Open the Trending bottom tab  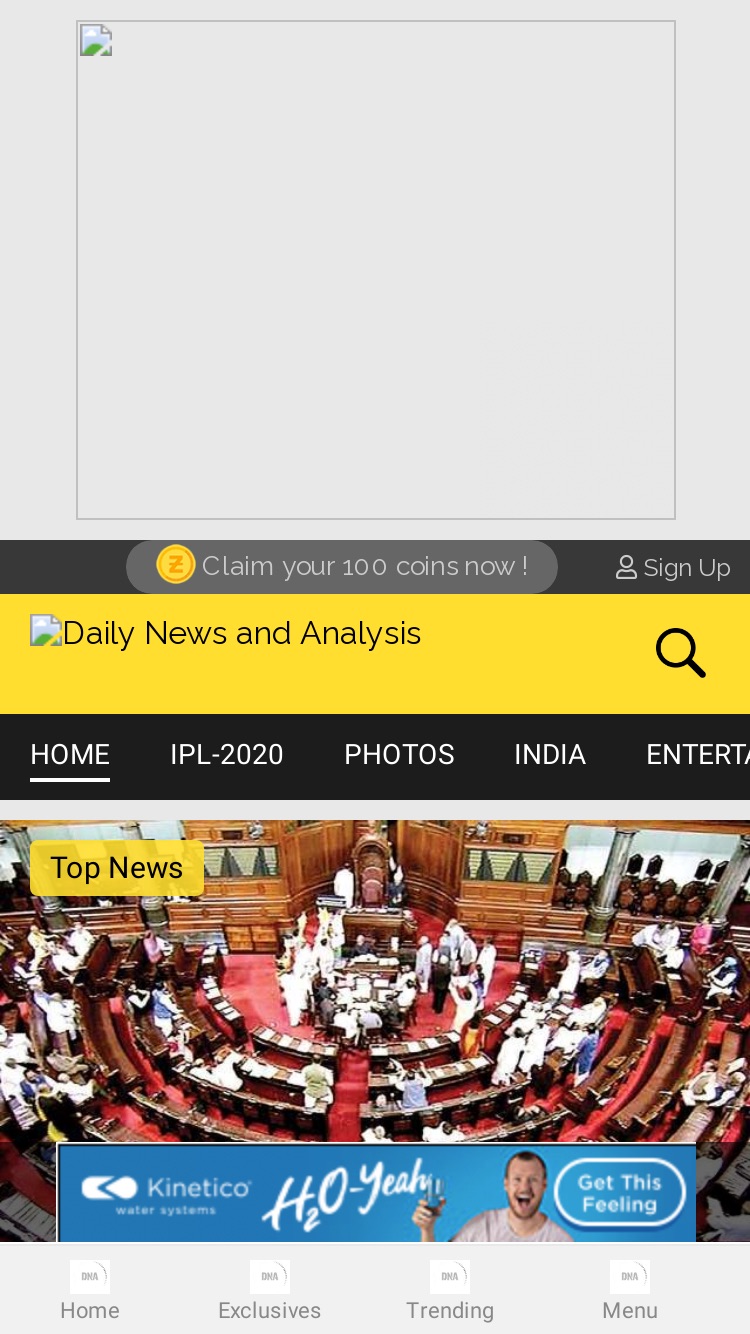tap(450, 1291)
